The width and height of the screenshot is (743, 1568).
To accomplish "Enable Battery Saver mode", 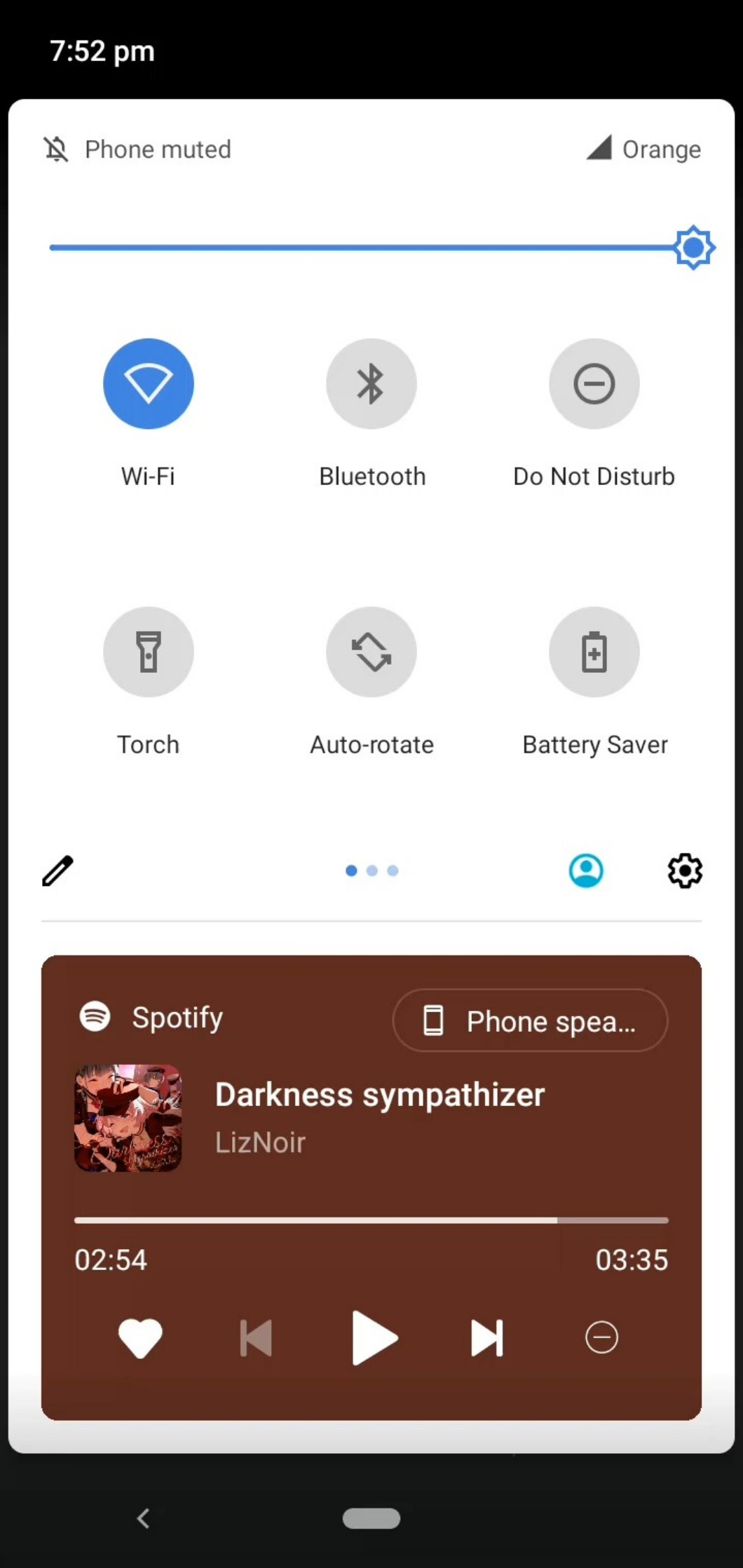I will tap(594, 652).
